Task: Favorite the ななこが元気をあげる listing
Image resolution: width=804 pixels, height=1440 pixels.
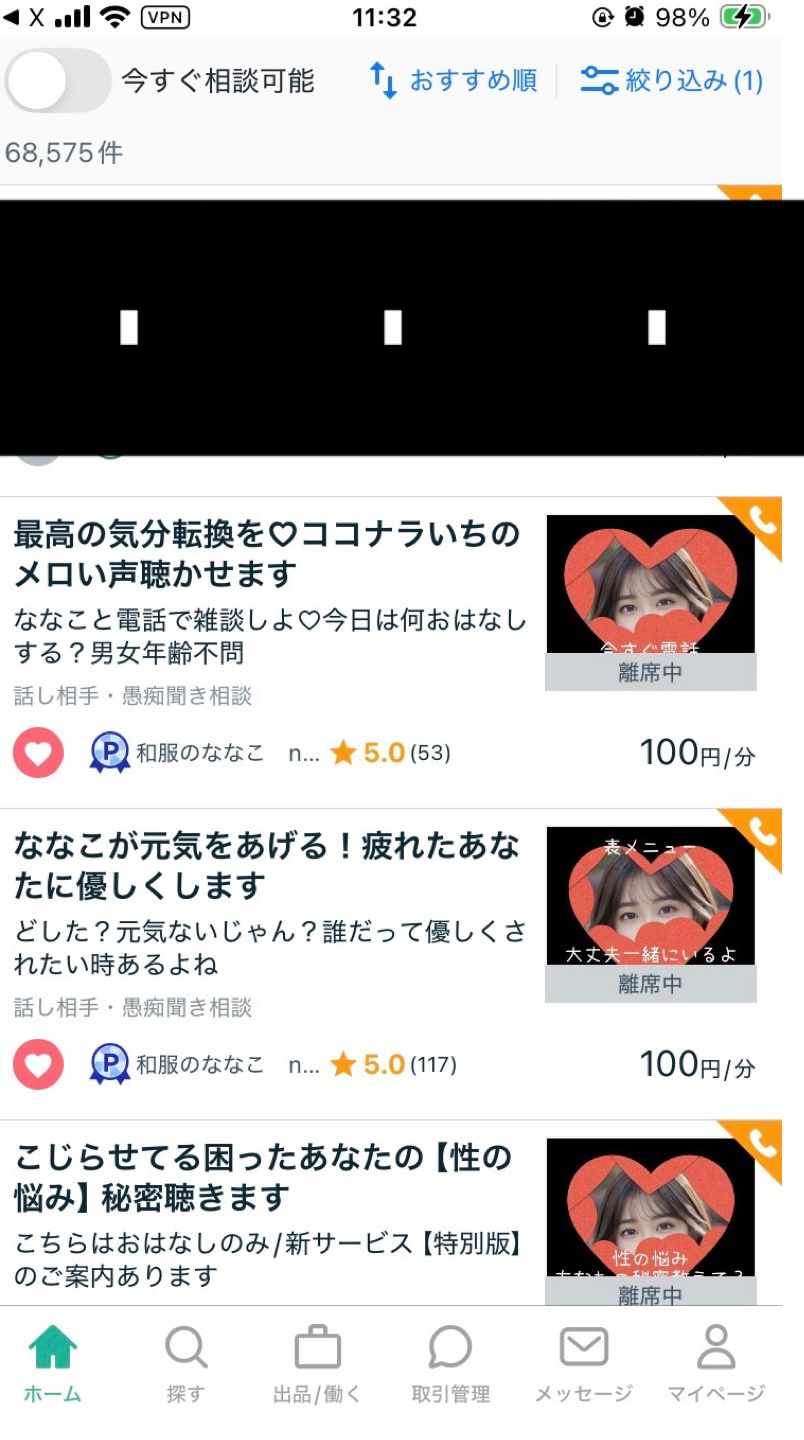Action: tap(38, 1065)
